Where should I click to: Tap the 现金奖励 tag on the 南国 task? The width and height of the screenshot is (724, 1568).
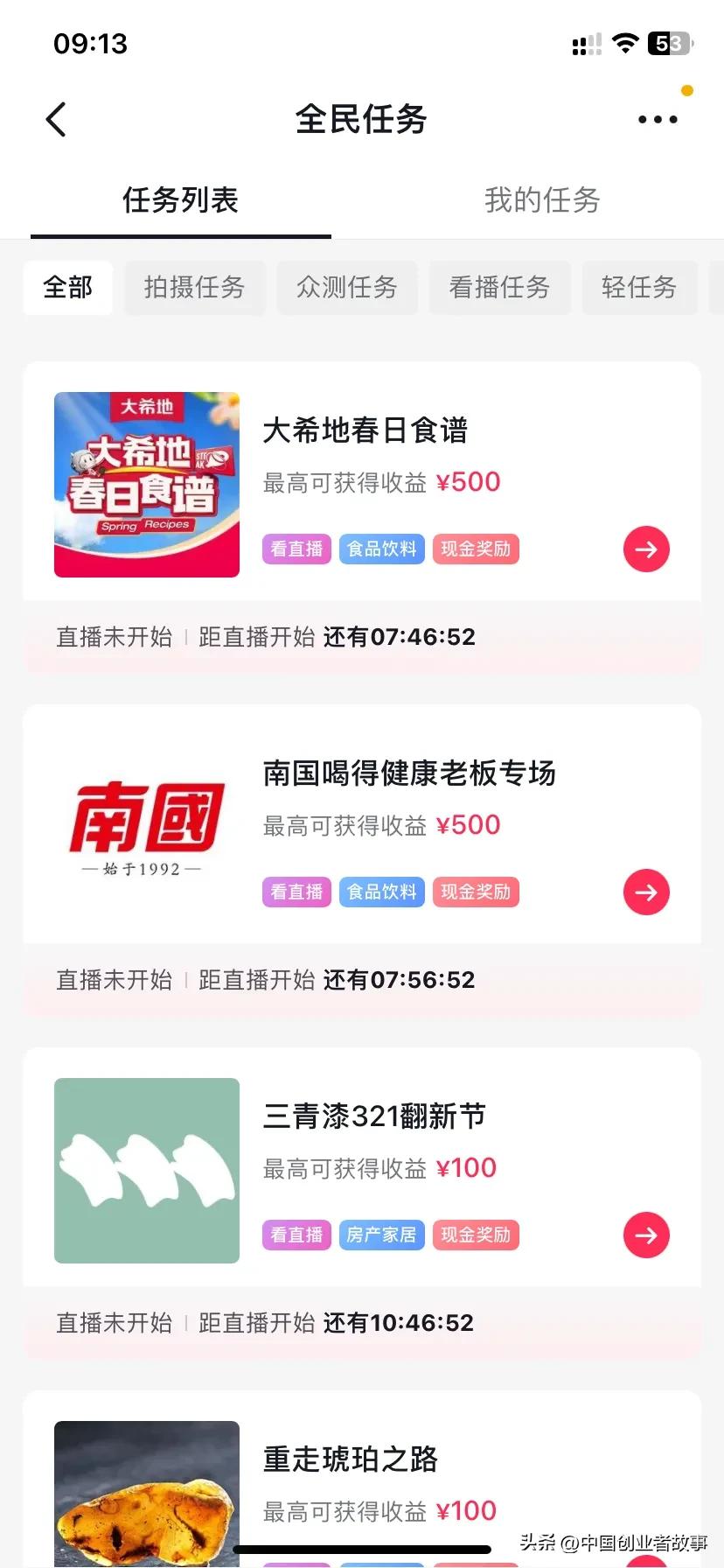(x=476, y=892)
